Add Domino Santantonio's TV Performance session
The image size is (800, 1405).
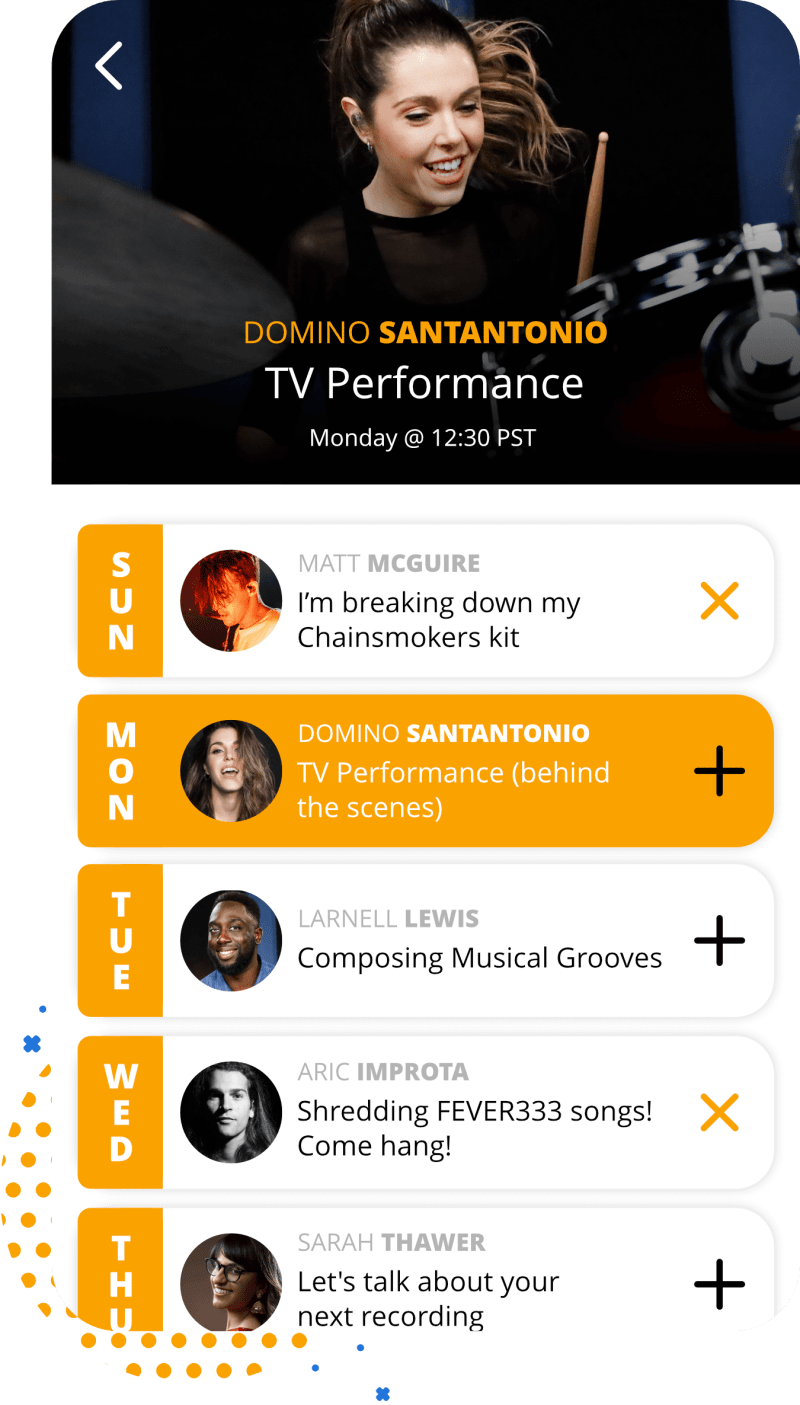(719, 771)
